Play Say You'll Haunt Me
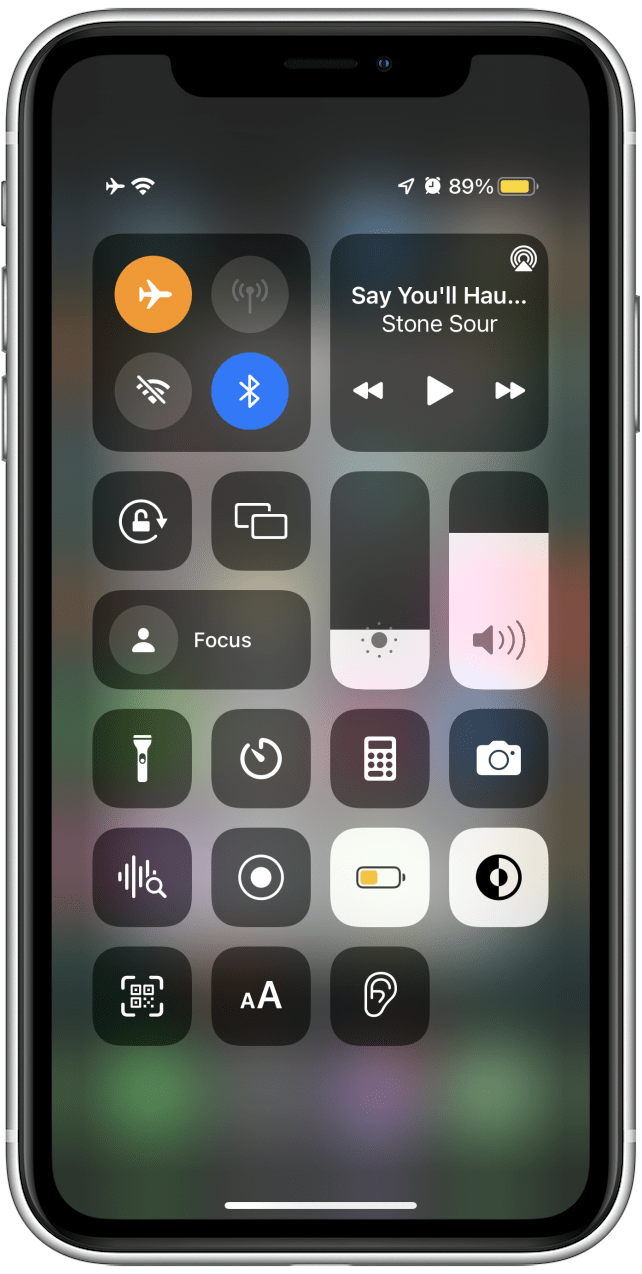 click(439, 391)
